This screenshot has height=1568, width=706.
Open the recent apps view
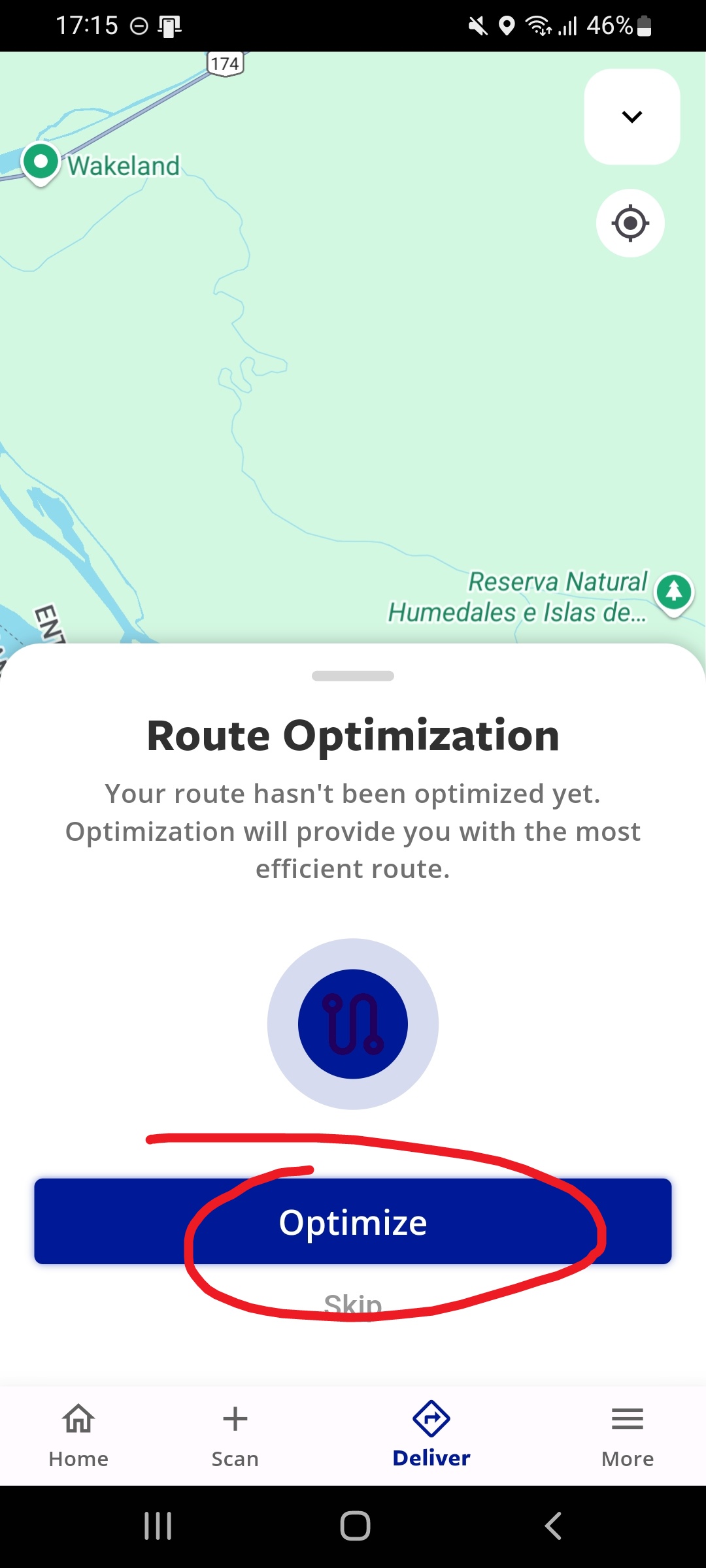[x=158, y=1526]
